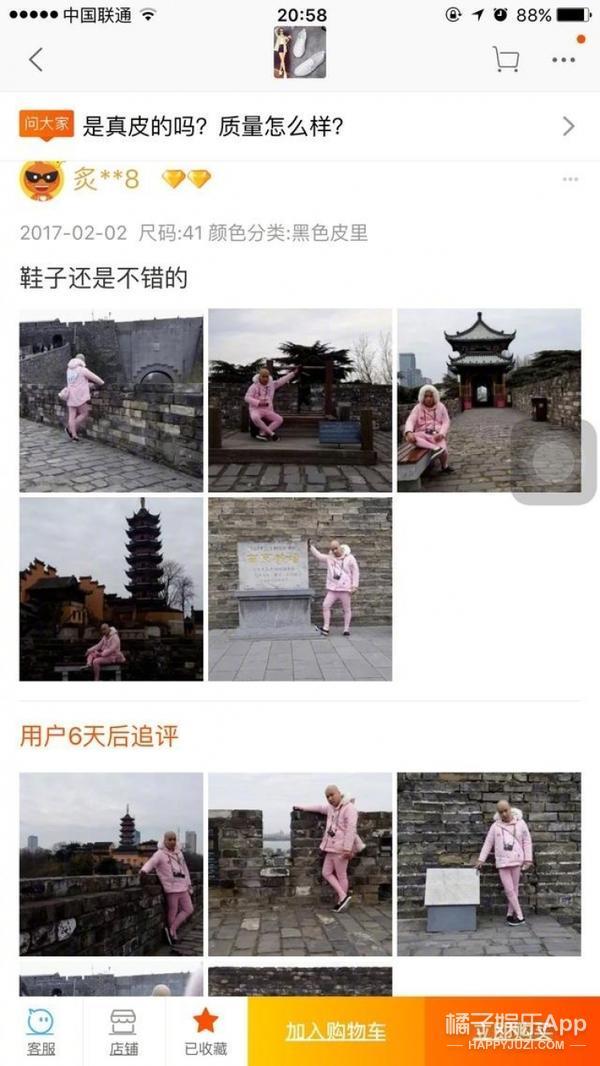This screenshot has width=600, height=1066.
Task: Open the shopping cart icon
Action: point(506,60)
